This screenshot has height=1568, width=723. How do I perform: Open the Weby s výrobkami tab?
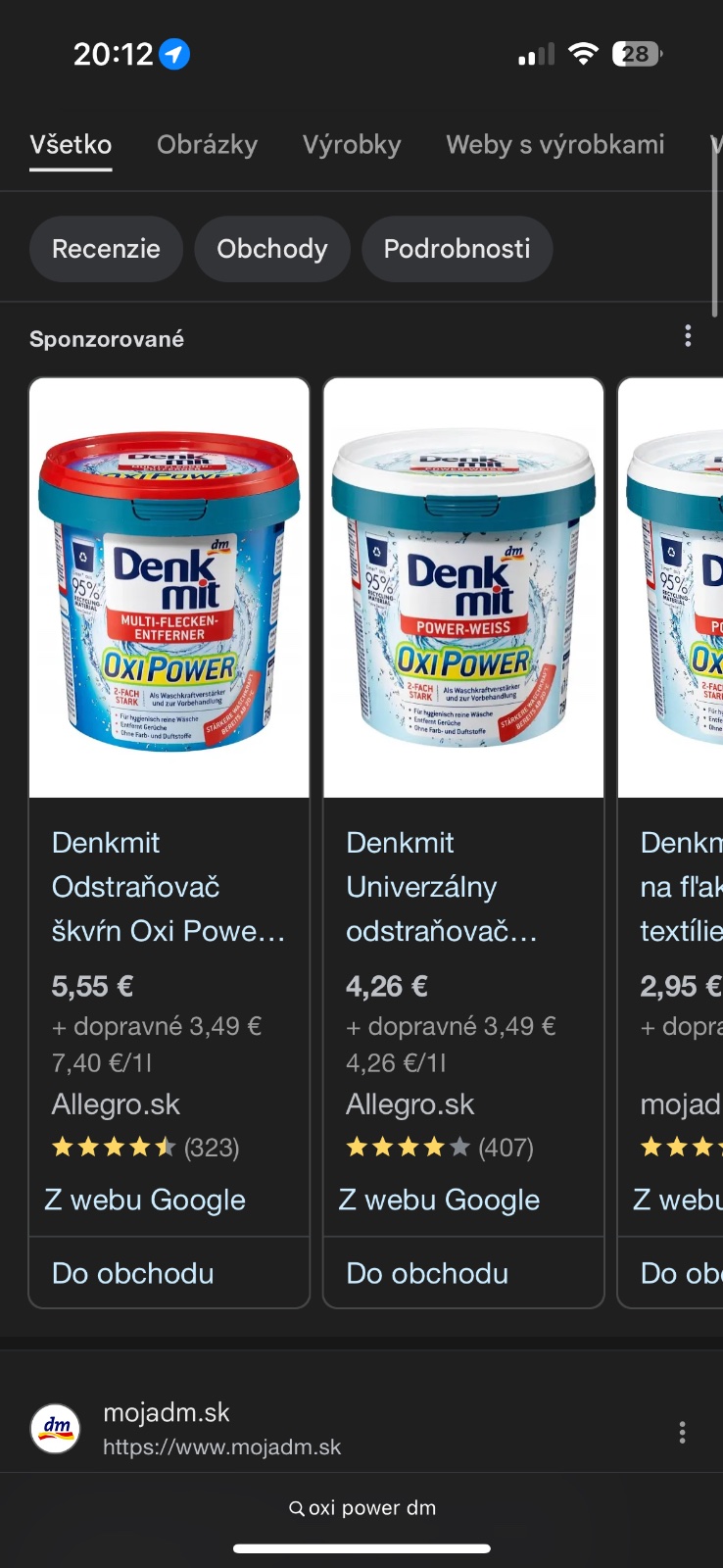pos(554,145)
